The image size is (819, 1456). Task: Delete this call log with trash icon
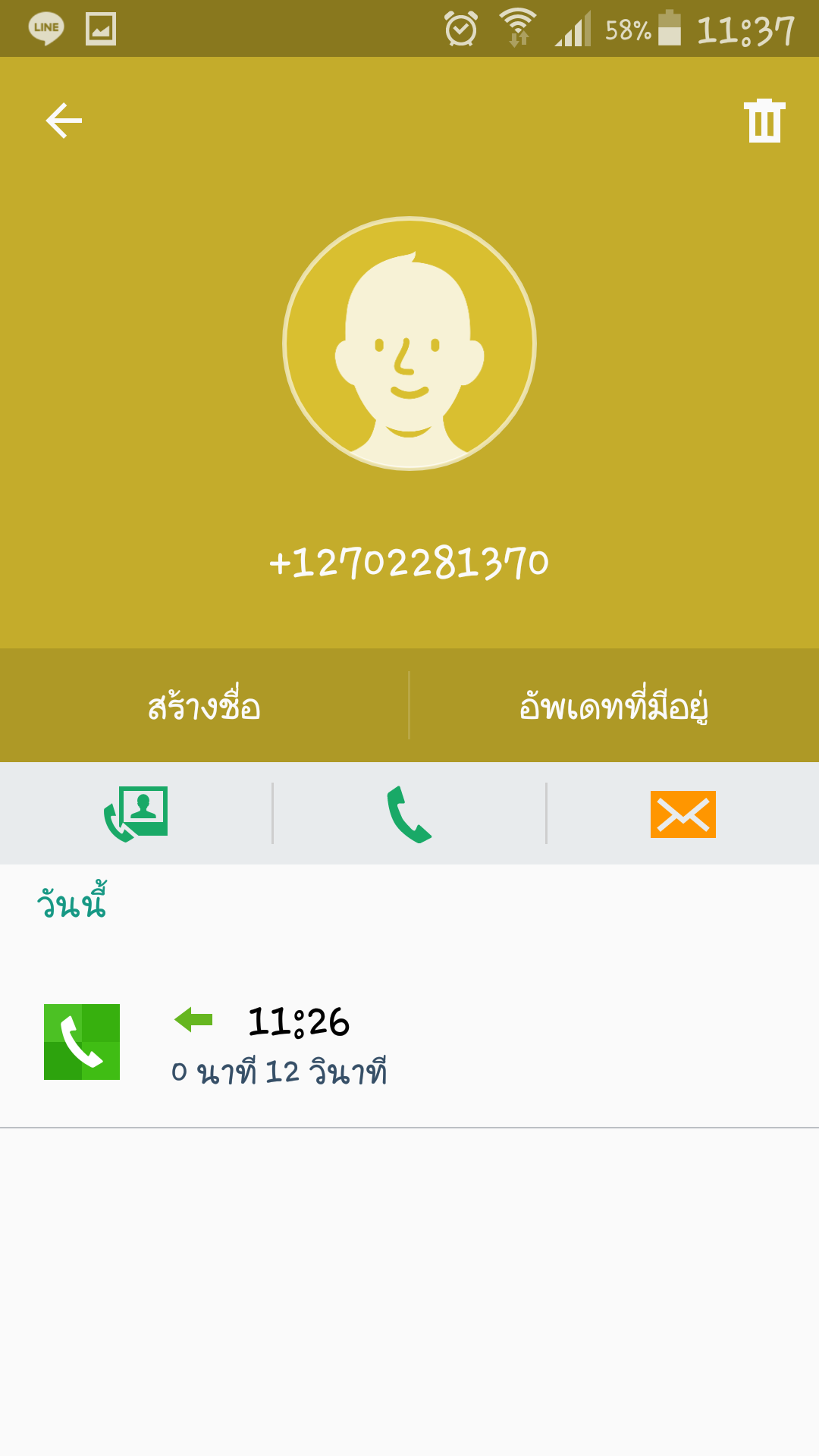pos(764,121)
